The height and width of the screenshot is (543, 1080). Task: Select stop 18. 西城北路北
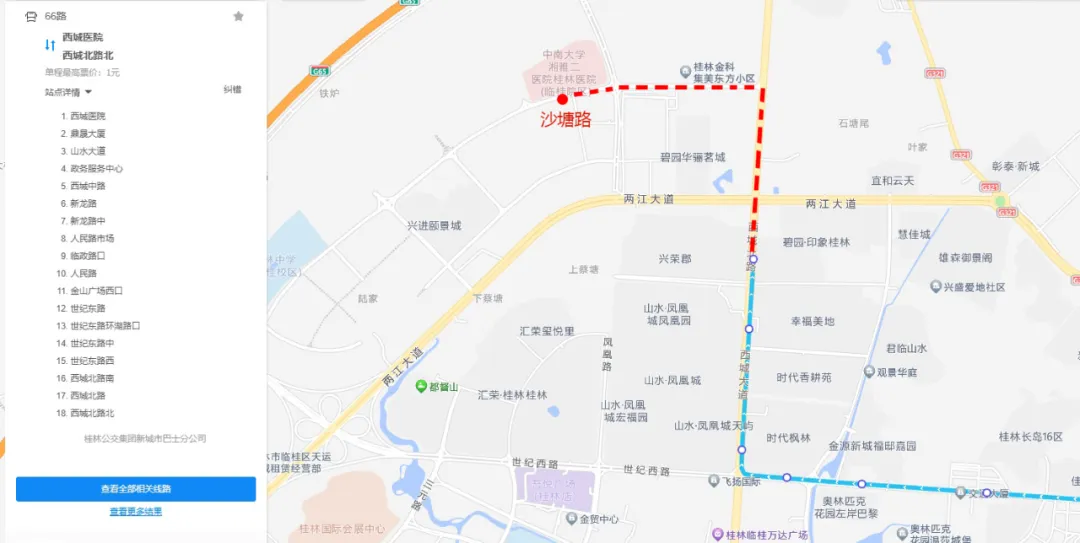[91, 412]
